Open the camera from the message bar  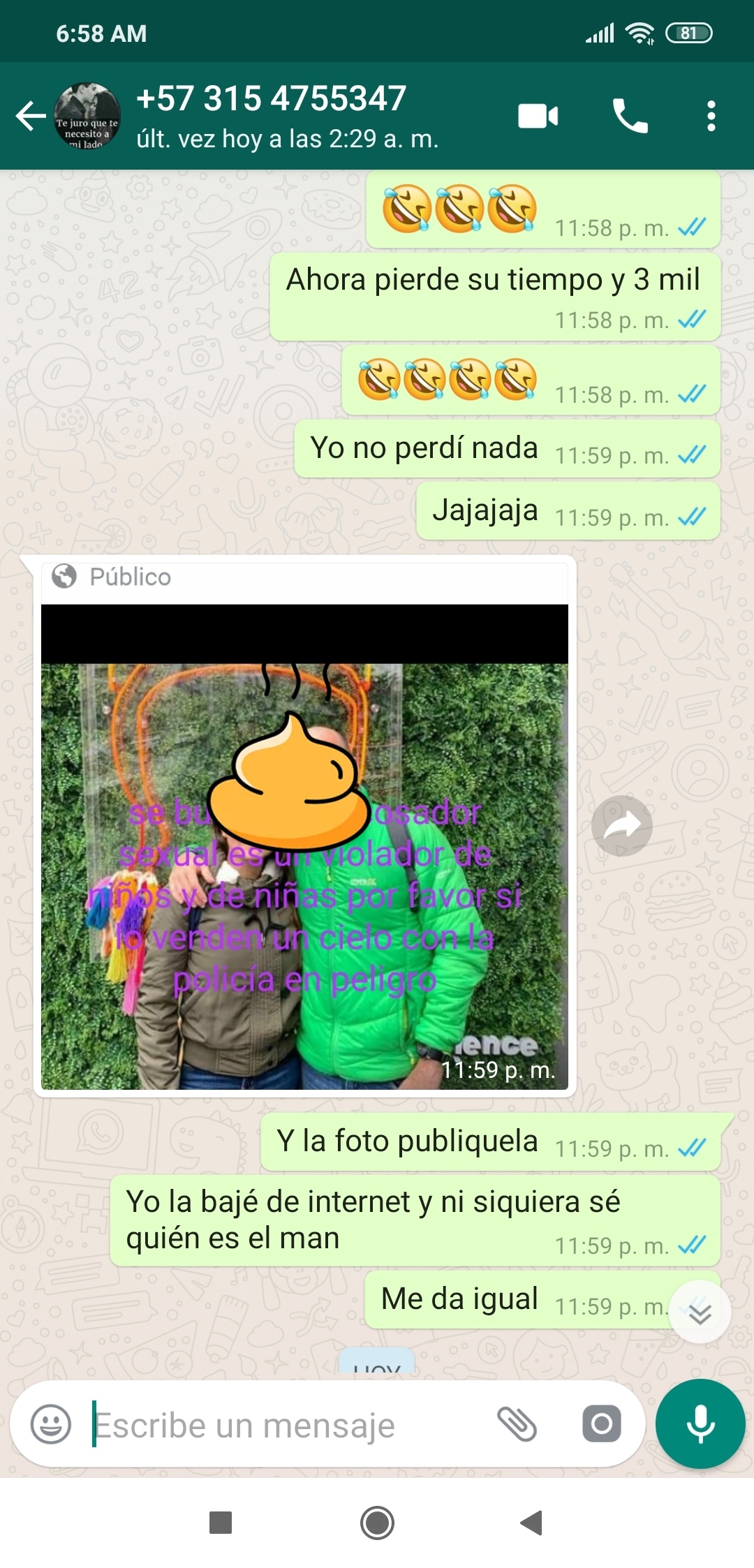click(x=601, y=1425)
